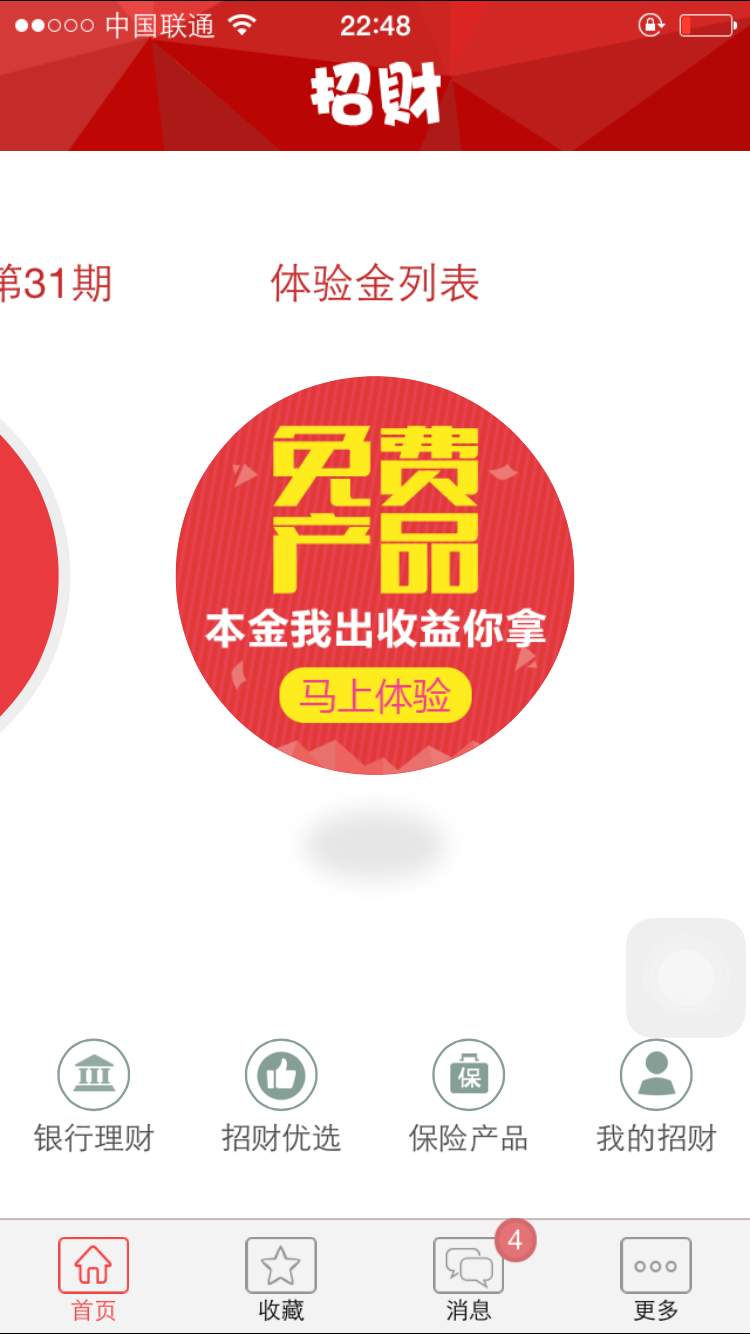This screenshot has width=750, height=1334.
Task: Switch to the 更多 tab
Action: (x=656, y=1278)
